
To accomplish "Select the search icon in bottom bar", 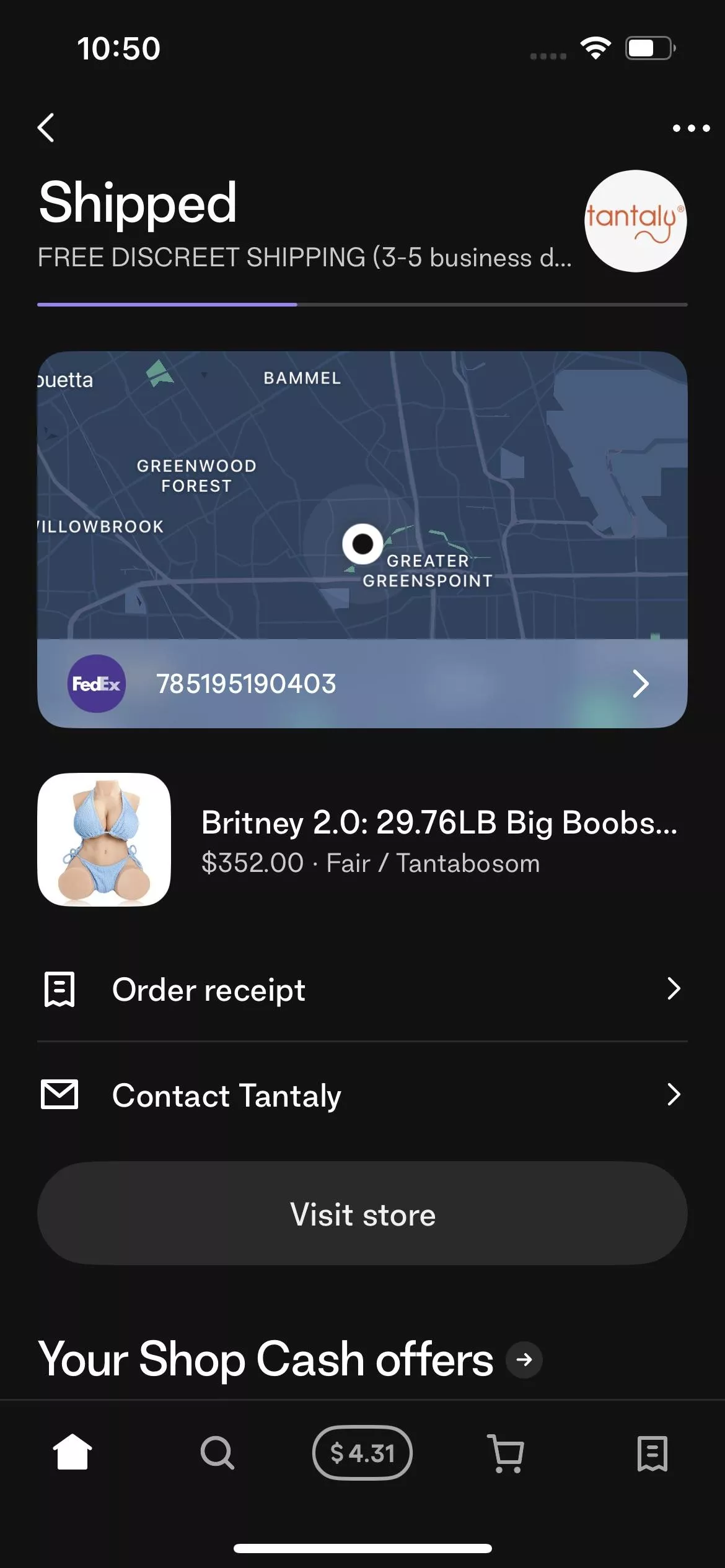I will [217, 1452].
